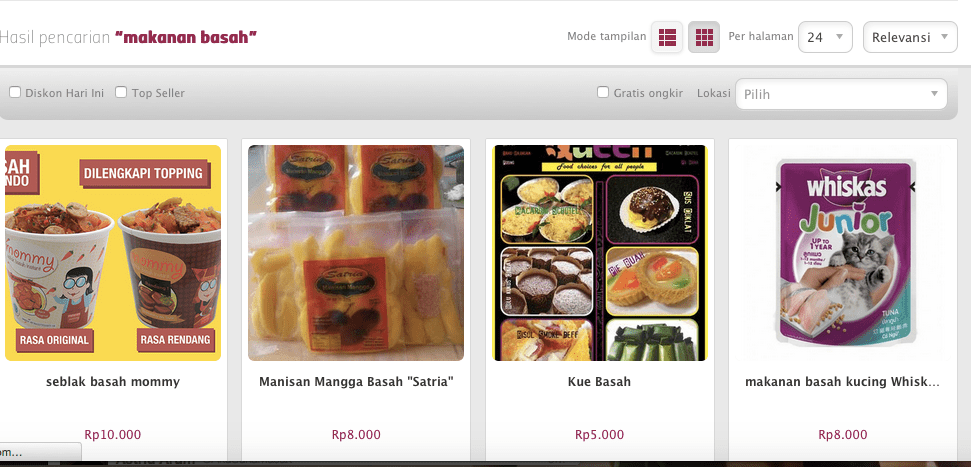The image size is (971, 467).
Task: Open the seblak basah mommy product
Action: (x=113, y=253)
